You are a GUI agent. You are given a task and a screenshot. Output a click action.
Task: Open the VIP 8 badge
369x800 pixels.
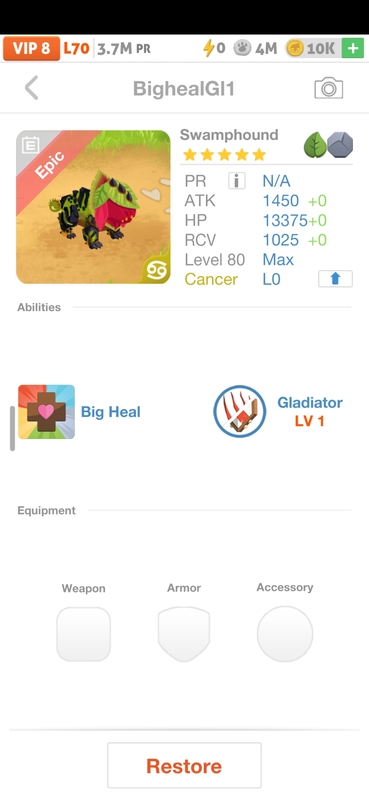[x=31, y=48]
